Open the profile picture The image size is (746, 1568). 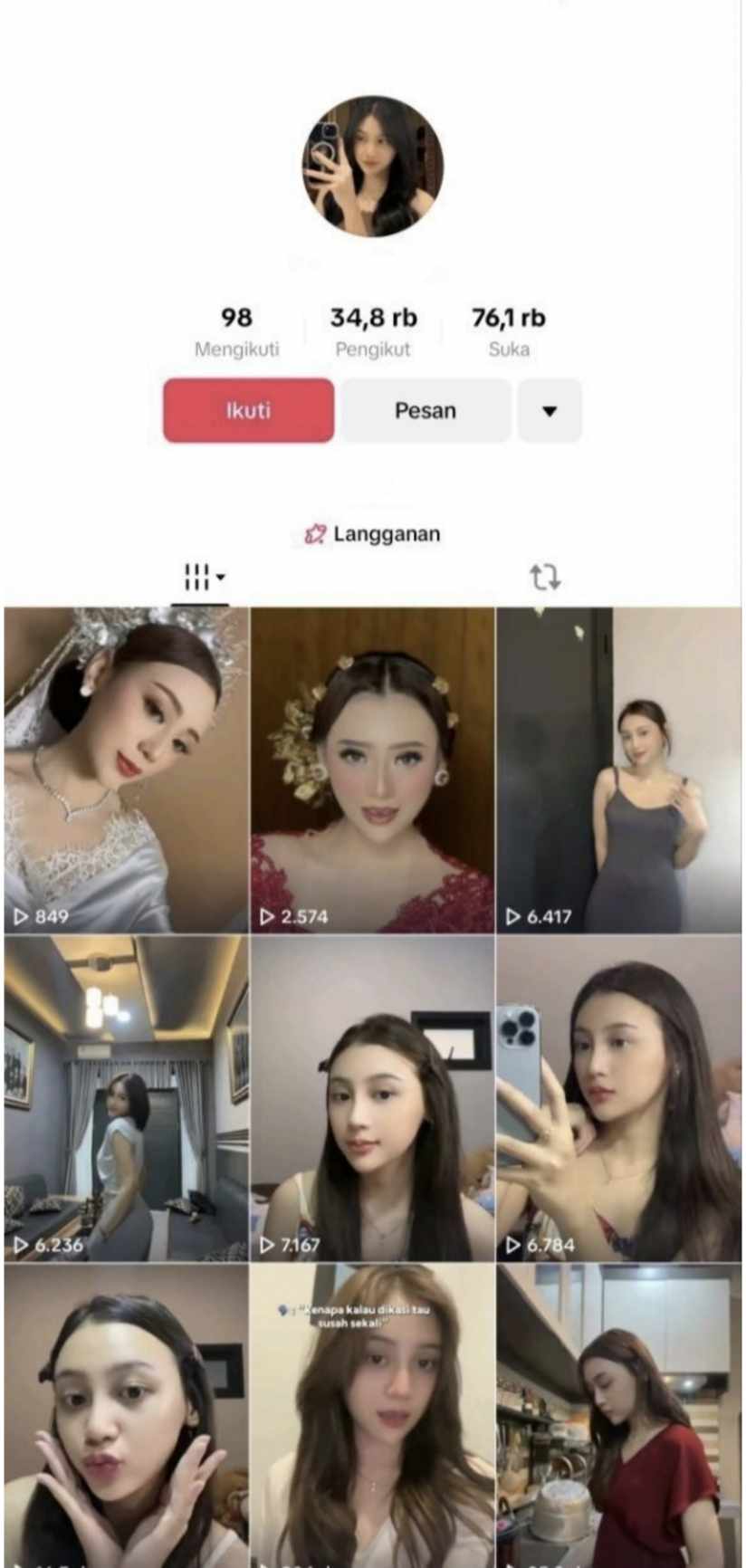[373, 167]
